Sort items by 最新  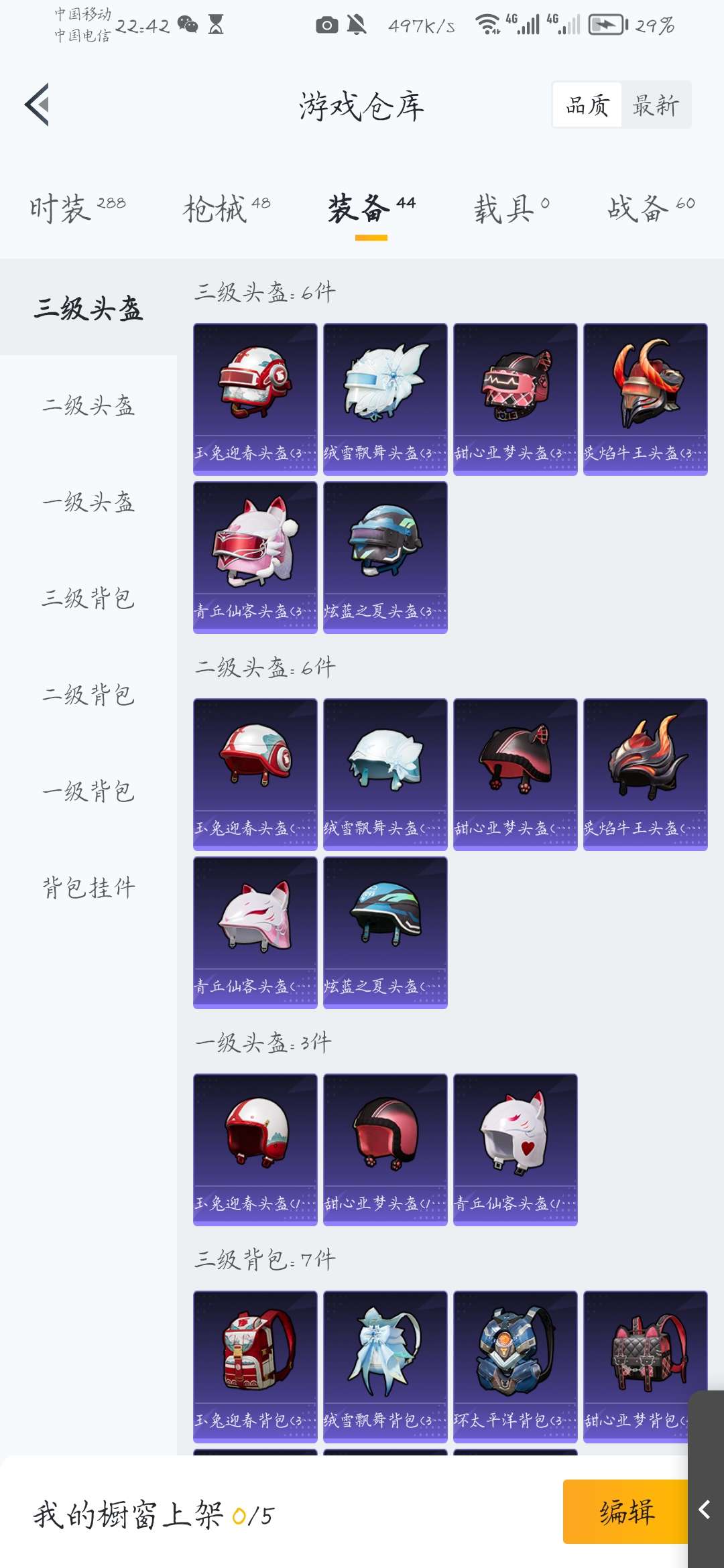(656, 105)
